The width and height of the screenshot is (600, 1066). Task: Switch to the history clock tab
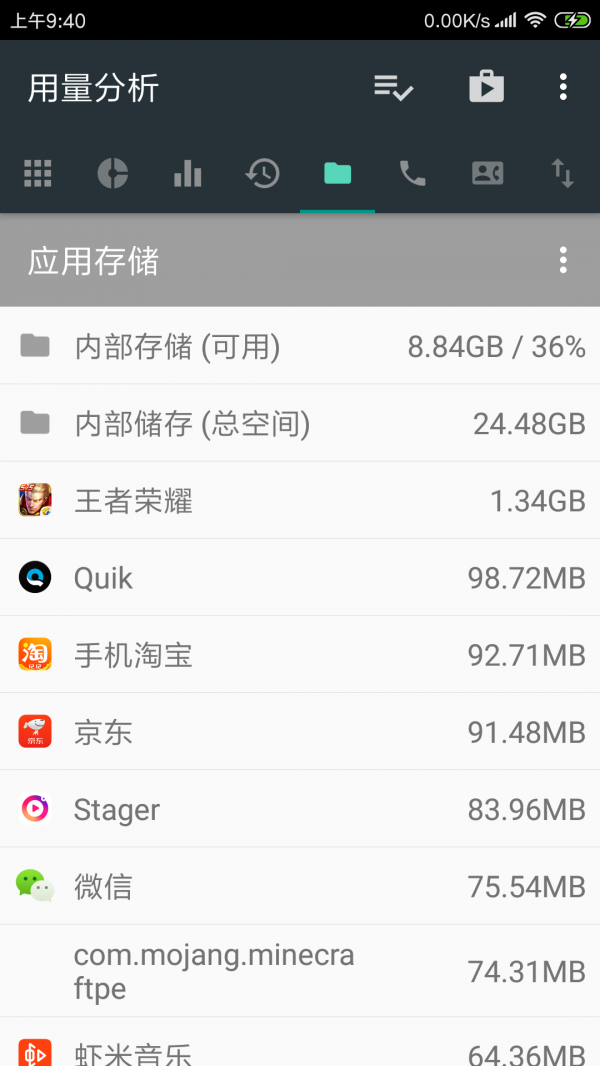pos(262,173)
